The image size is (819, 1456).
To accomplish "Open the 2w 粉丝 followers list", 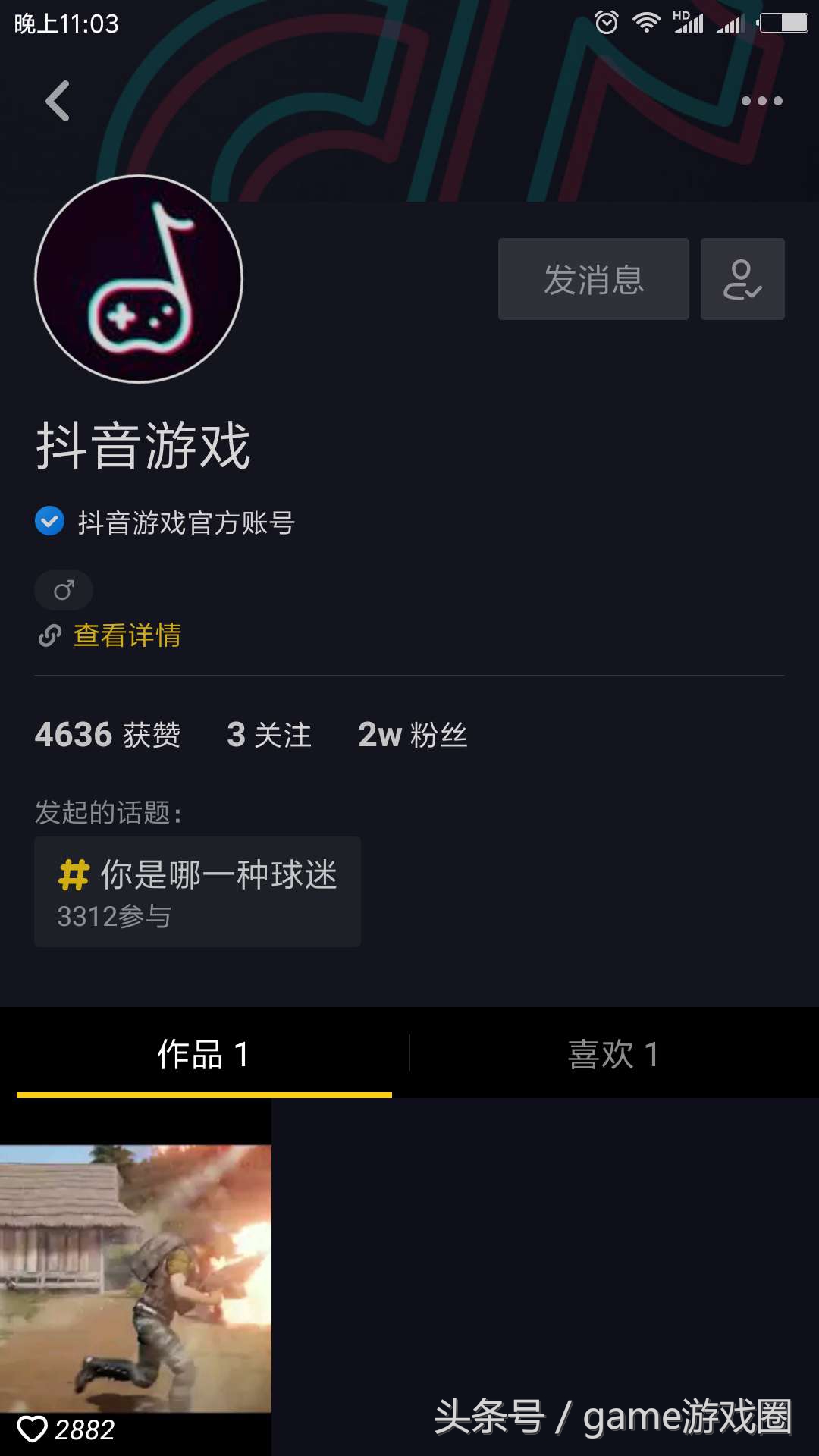I will [413, 734].
